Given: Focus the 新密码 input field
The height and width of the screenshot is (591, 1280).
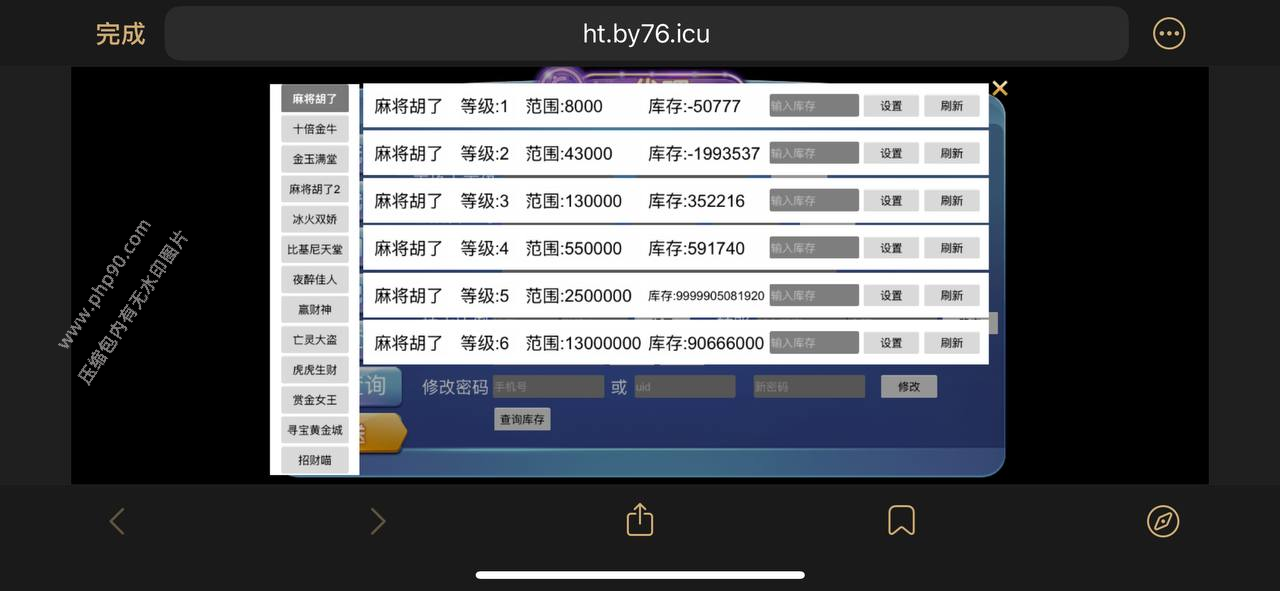Looking at the screenshot, I should tap(808, 387).
